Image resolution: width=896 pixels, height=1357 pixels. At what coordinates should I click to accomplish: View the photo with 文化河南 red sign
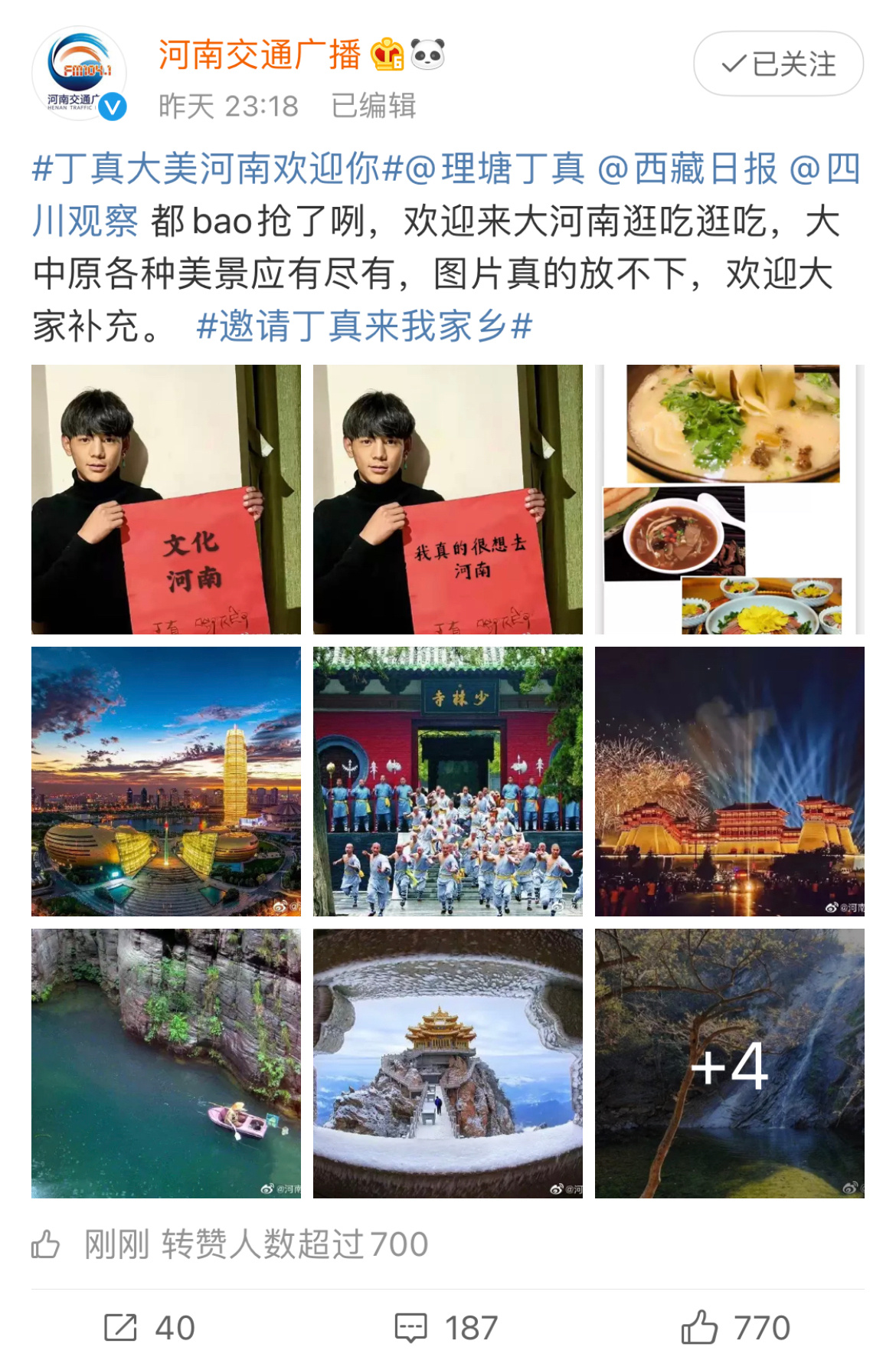[x=166, y=500]
